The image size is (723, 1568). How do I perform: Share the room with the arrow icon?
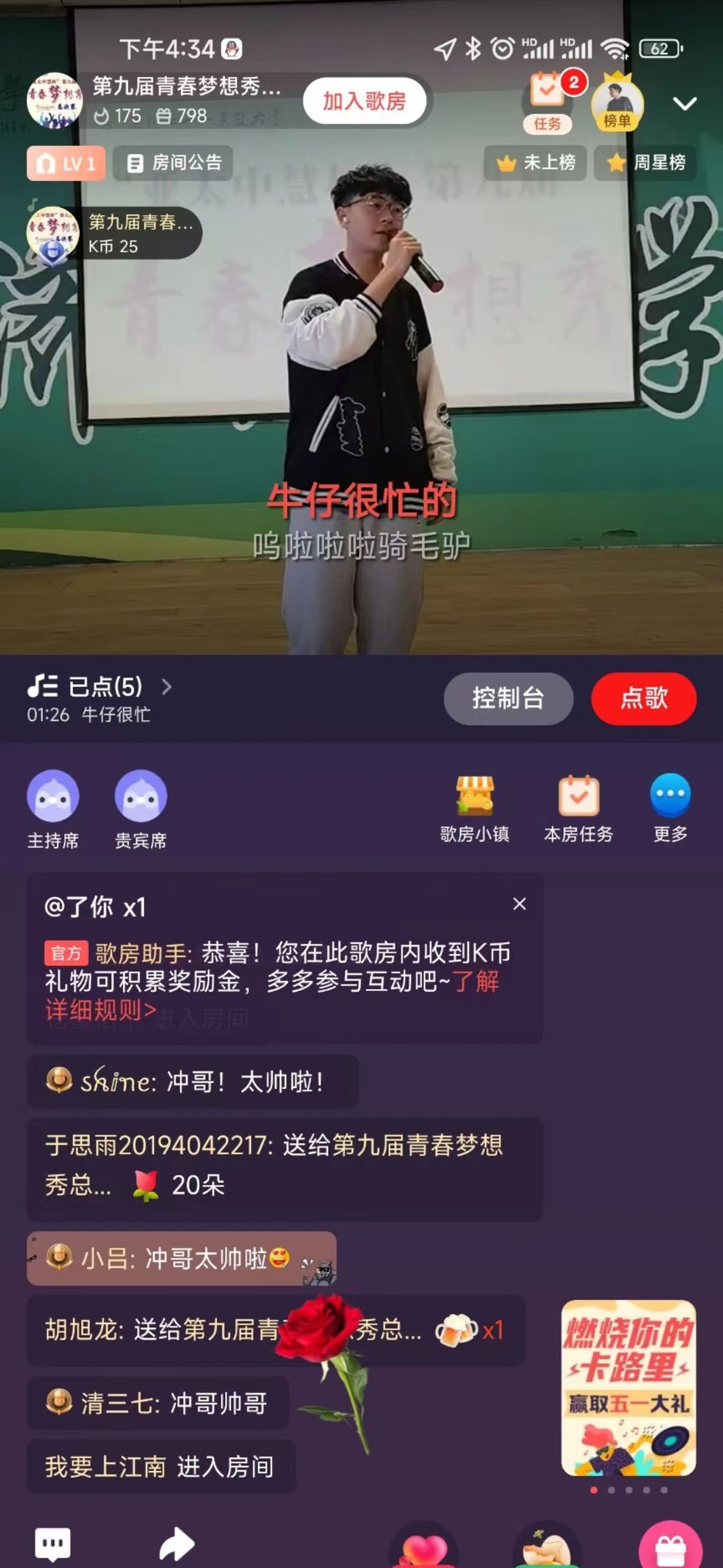[177, 1543]
